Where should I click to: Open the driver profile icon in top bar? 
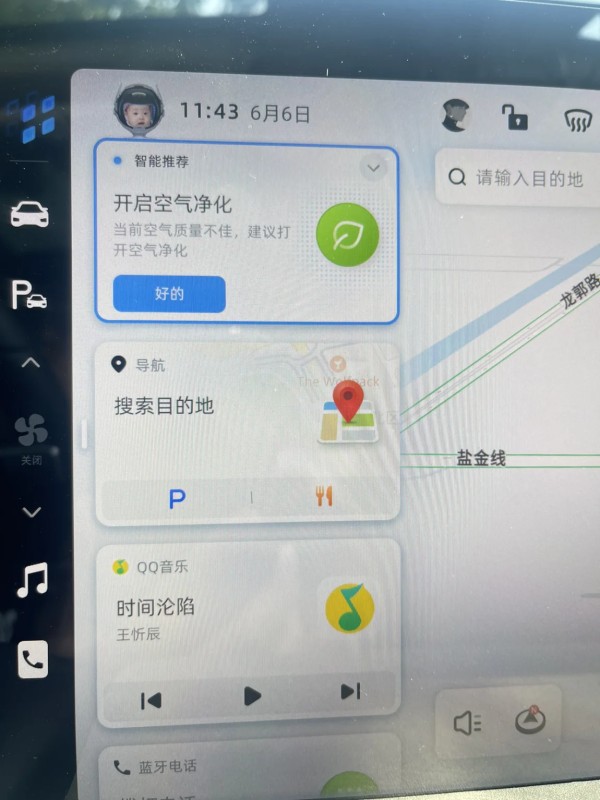457,116
